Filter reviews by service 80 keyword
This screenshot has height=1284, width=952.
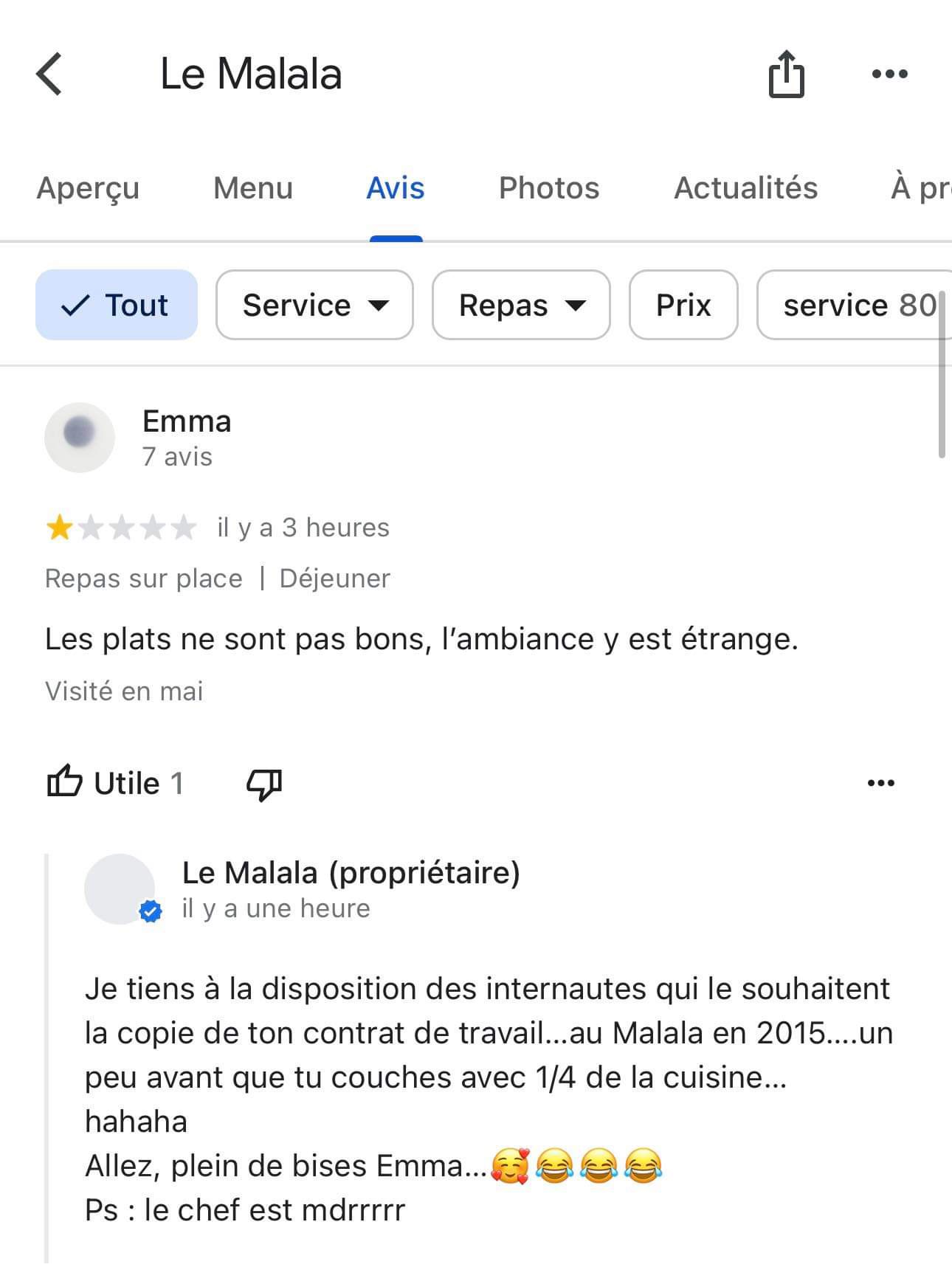pos(856,305)
